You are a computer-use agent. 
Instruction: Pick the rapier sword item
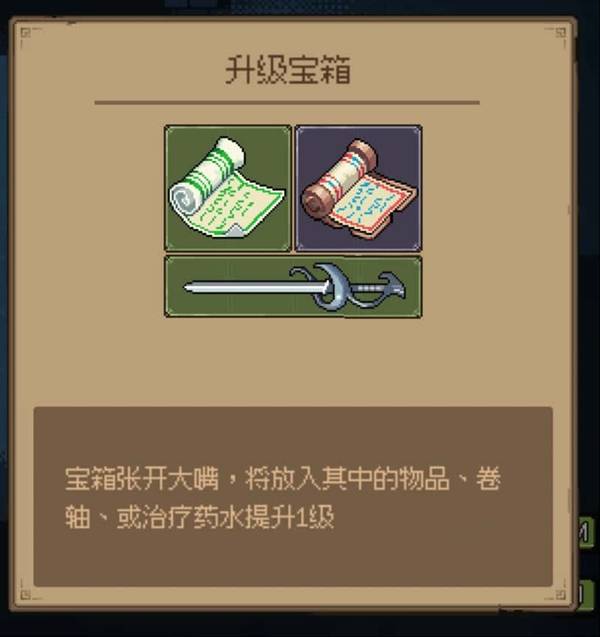pyautogui.click(x=293, y=287)
